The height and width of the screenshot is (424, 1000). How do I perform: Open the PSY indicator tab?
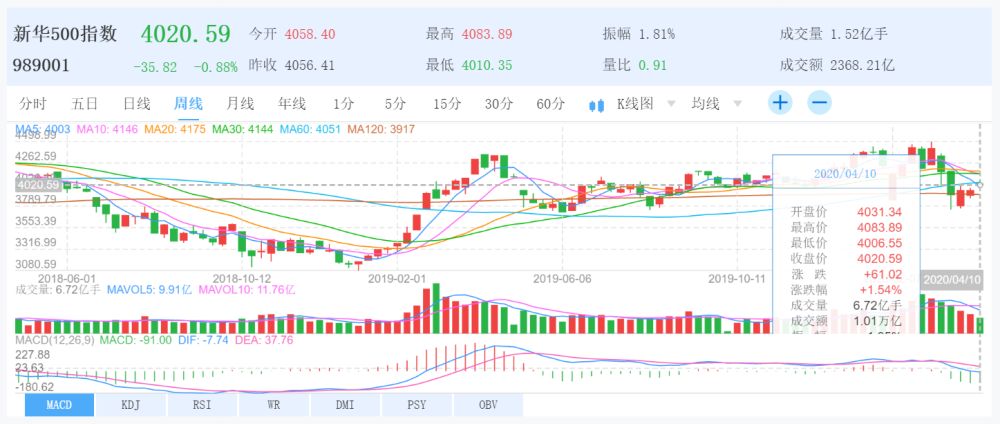pyautogui.click(x=417, y=405)
